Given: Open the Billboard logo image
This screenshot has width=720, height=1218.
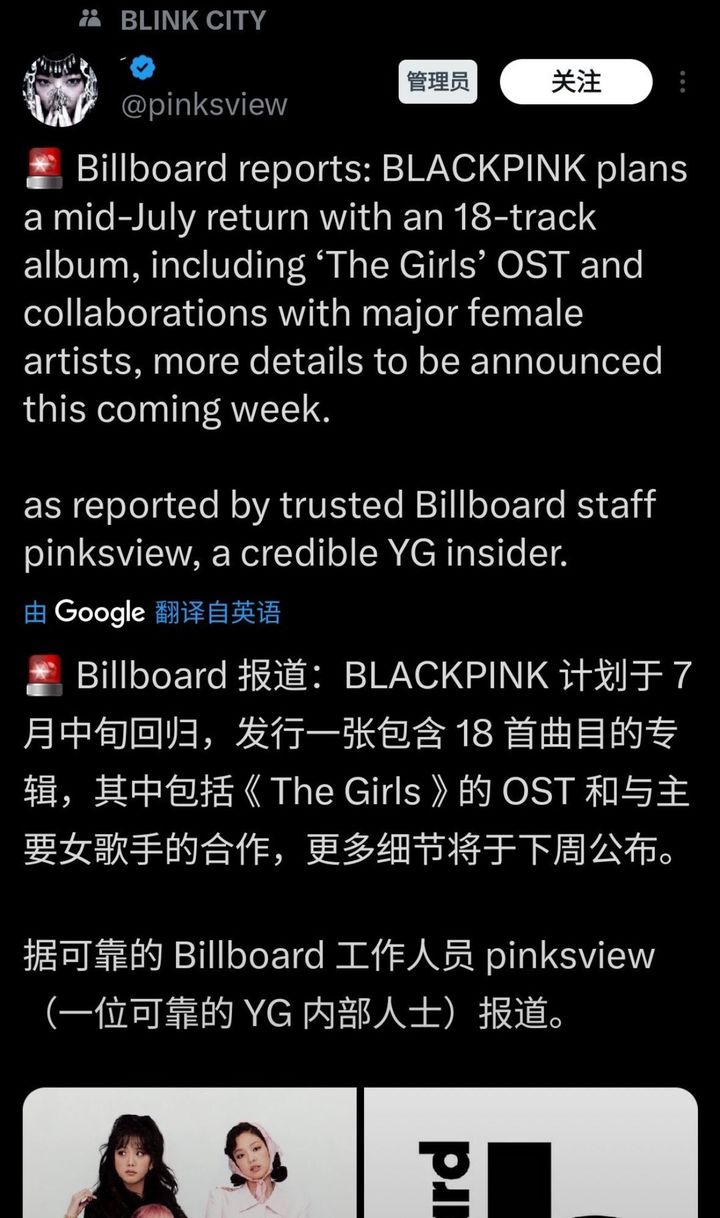Looking at the screenshot, I should coord(530,1153).
